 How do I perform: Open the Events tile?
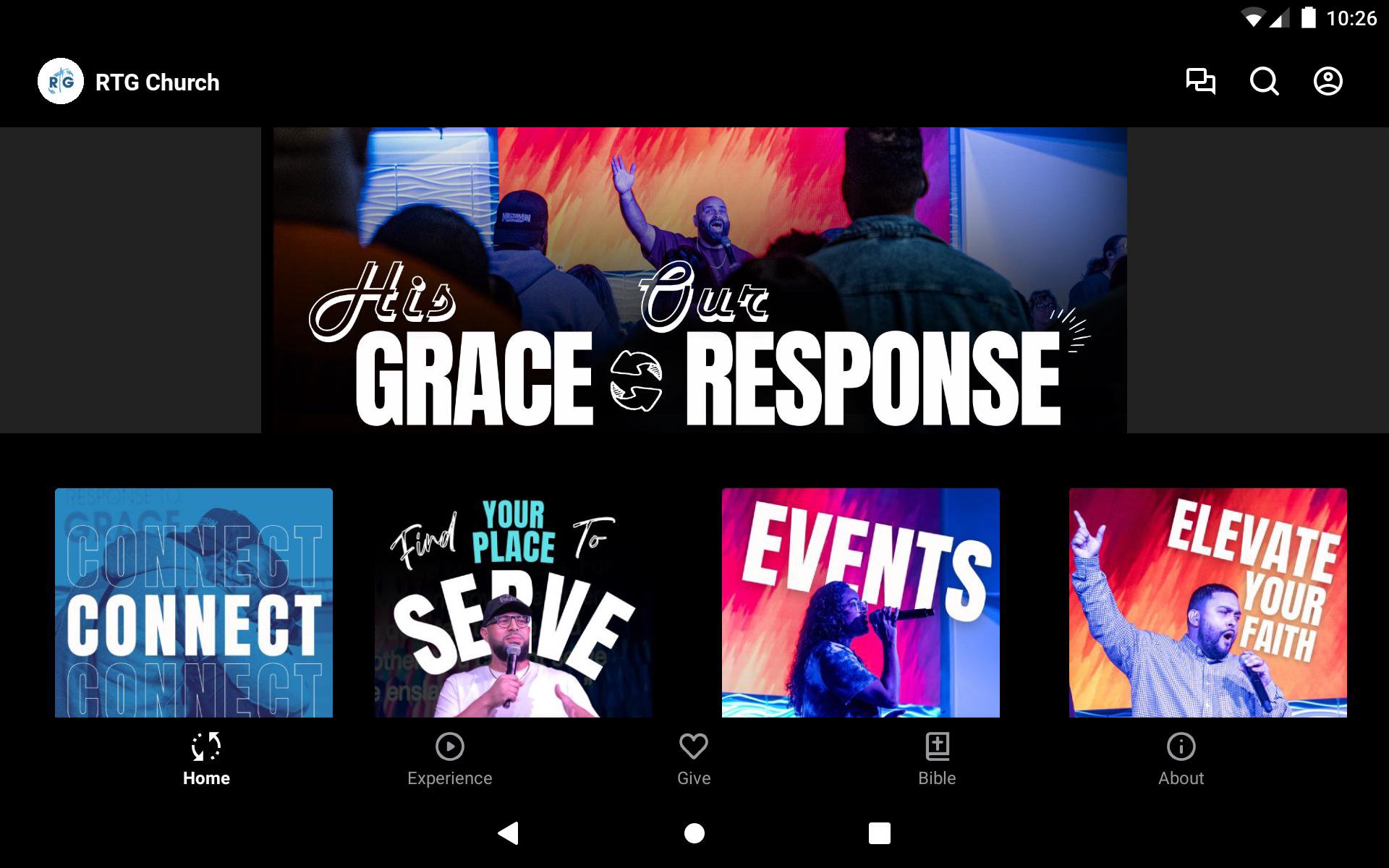pos(860,603)
